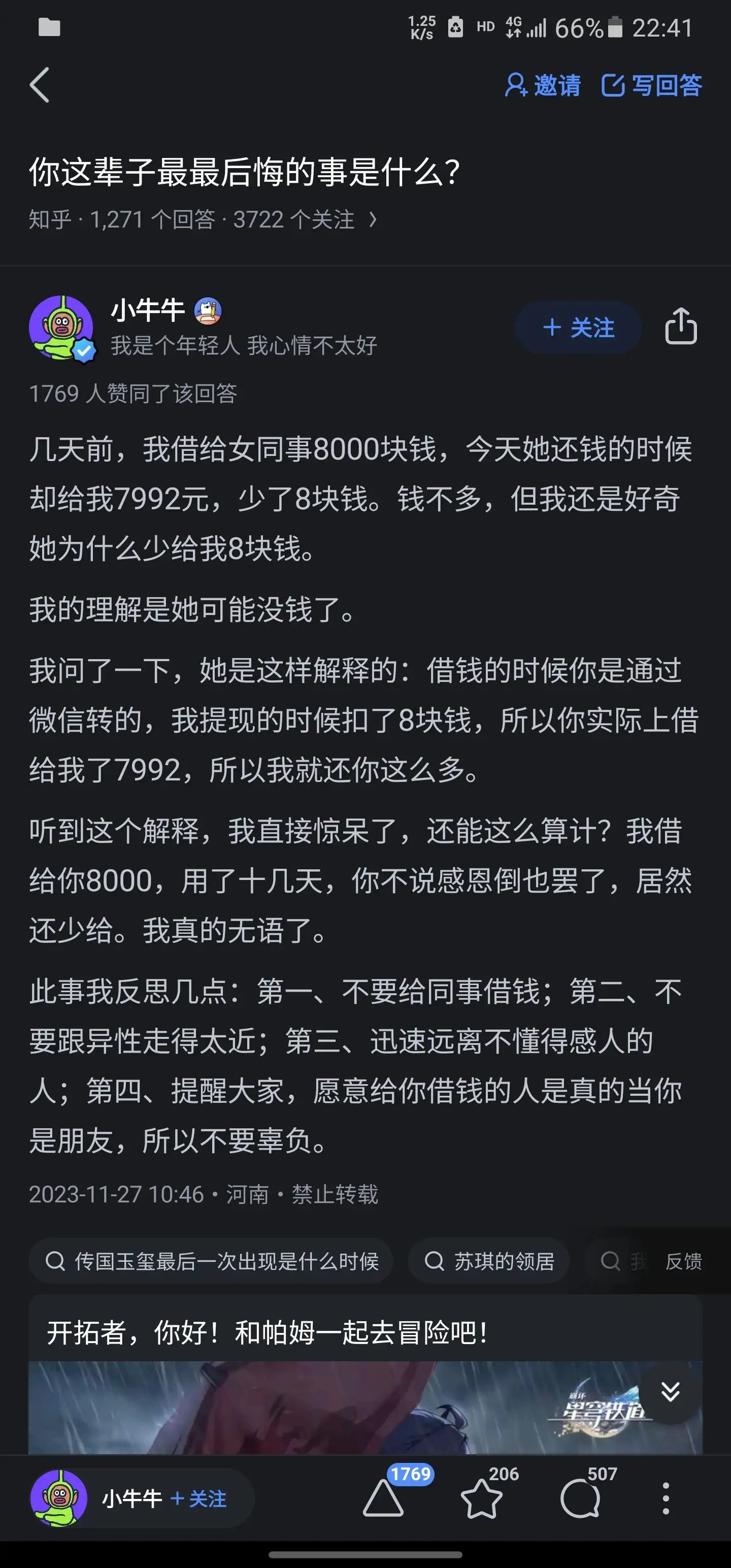The width and height of the screenshot is (731, 1568).
Task: Tap 反馈 to send feedback
Action: click(x=683, y=1261)
